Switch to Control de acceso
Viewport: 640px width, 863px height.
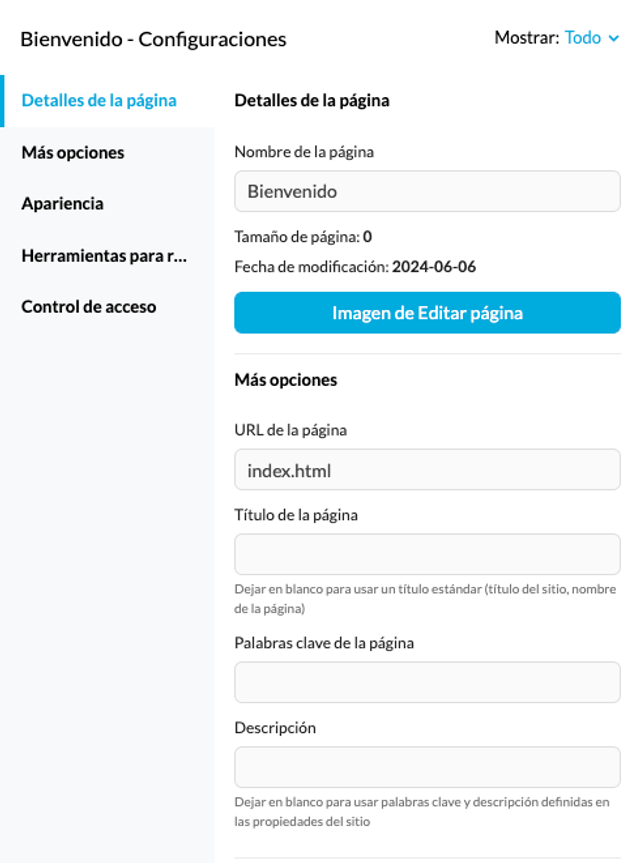click(89, 307)
